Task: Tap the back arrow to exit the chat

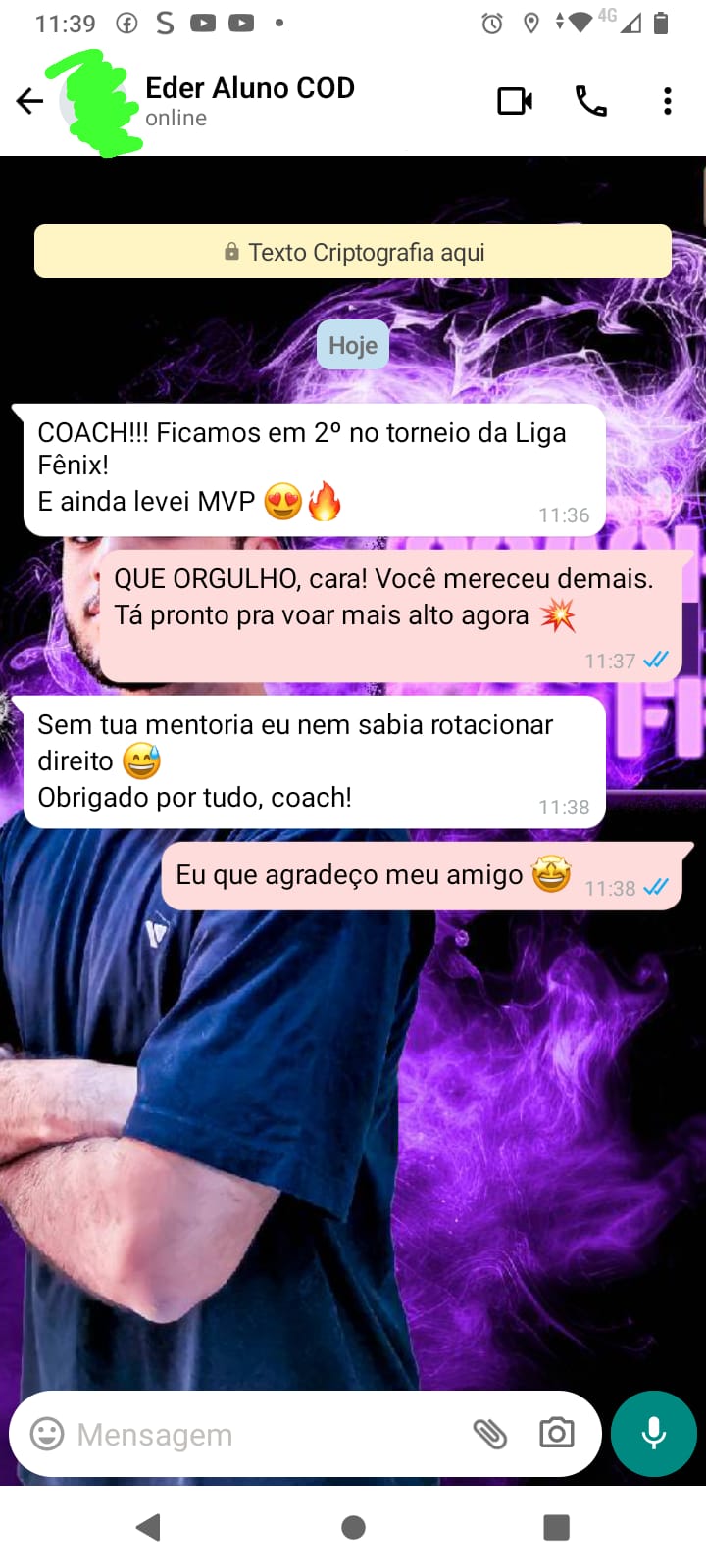Action: (x=29, y=100)
